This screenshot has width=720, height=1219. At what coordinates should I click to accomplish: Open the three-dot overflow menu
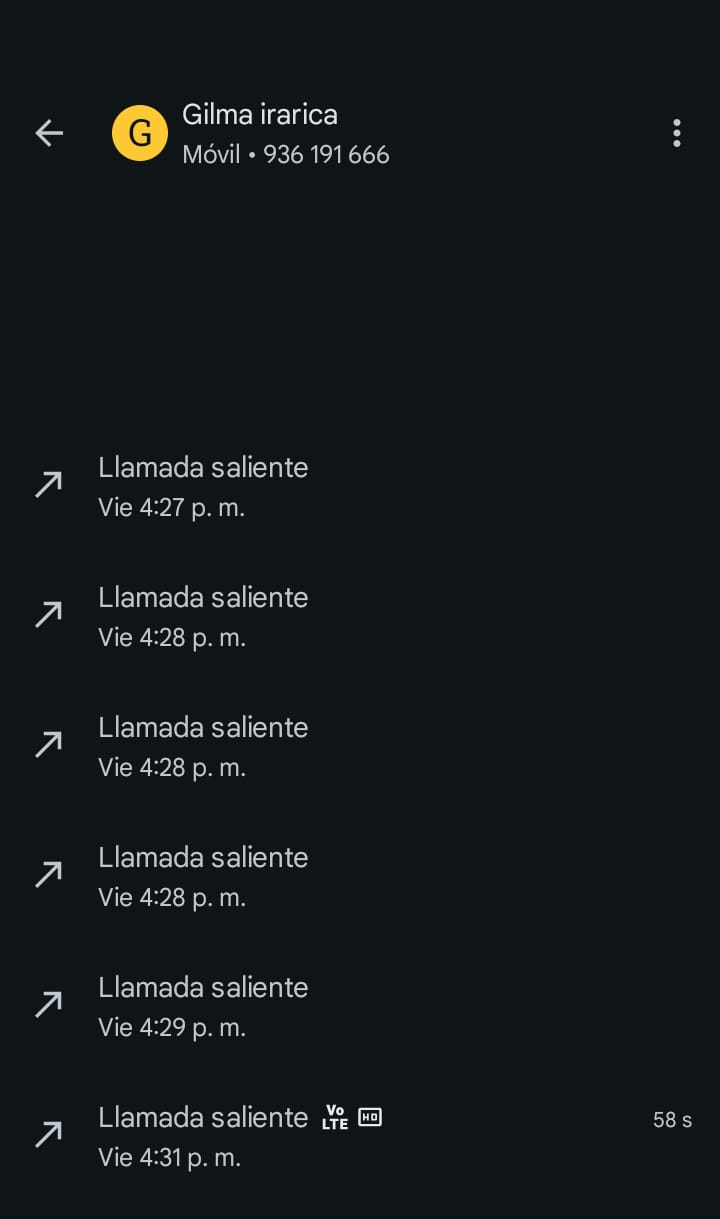click(677, 133)
